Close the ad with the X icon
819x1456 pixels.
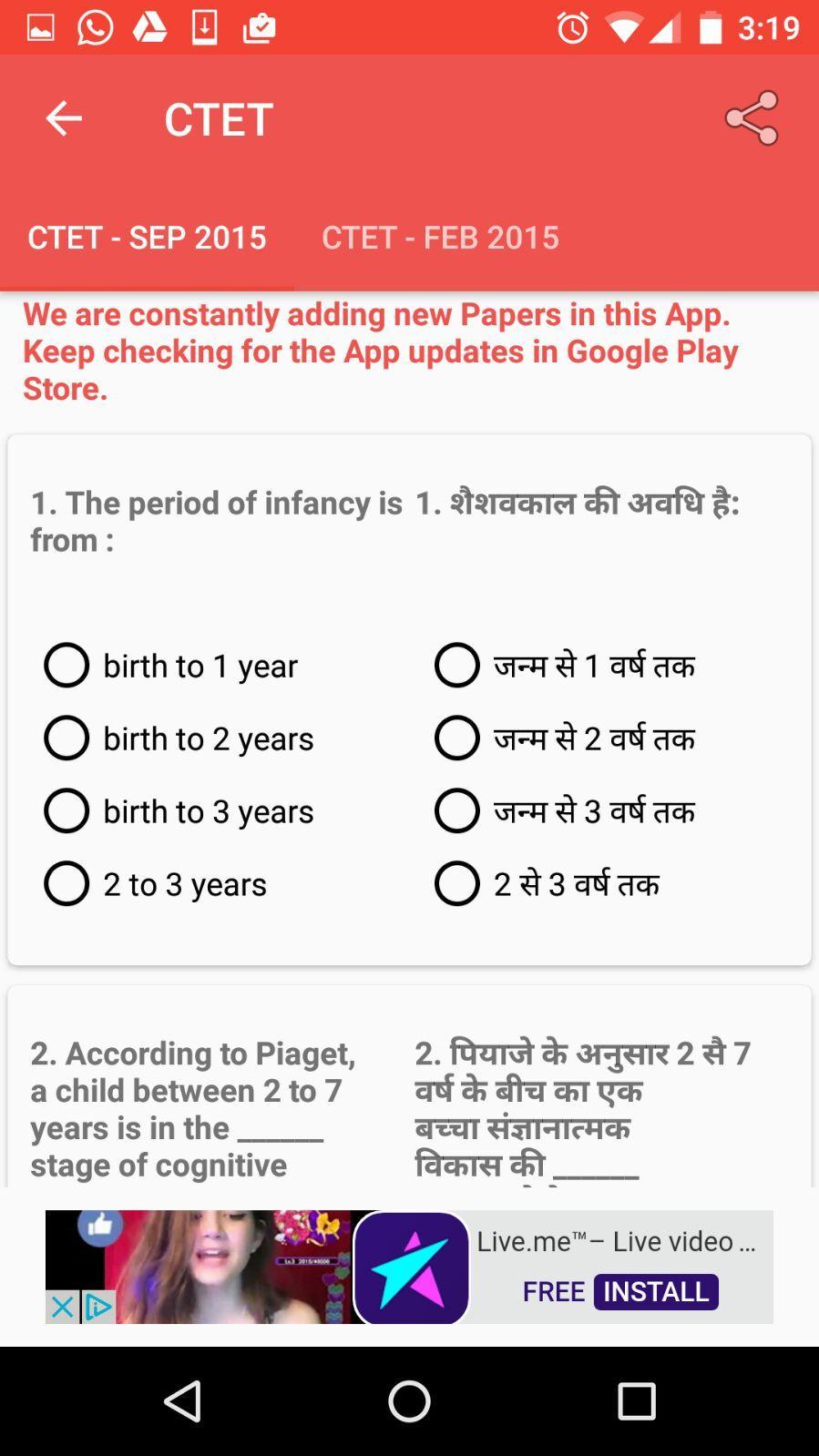(61, 1308)
